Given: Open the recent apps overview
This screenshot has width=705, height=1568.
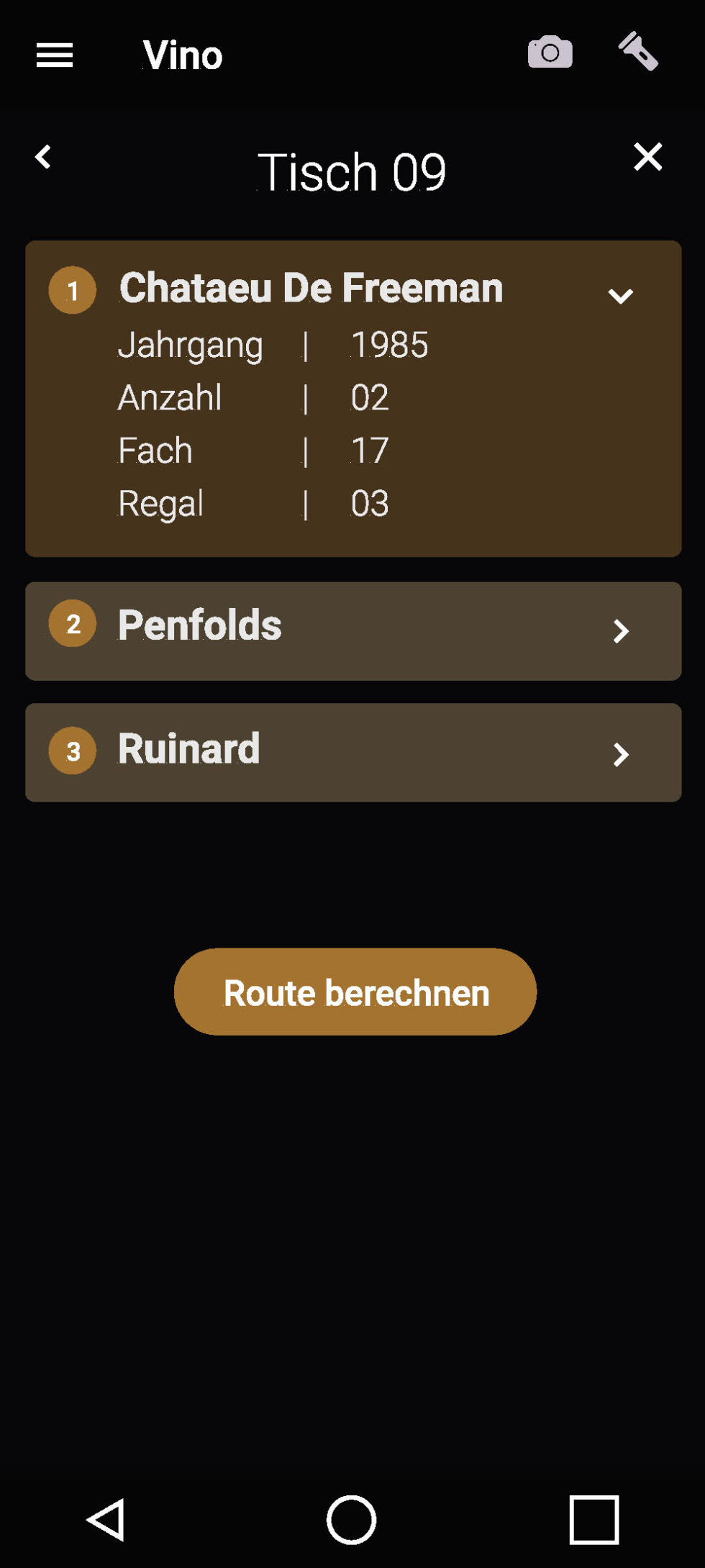Looking at the screenshot, I should tap(593, 1519).
